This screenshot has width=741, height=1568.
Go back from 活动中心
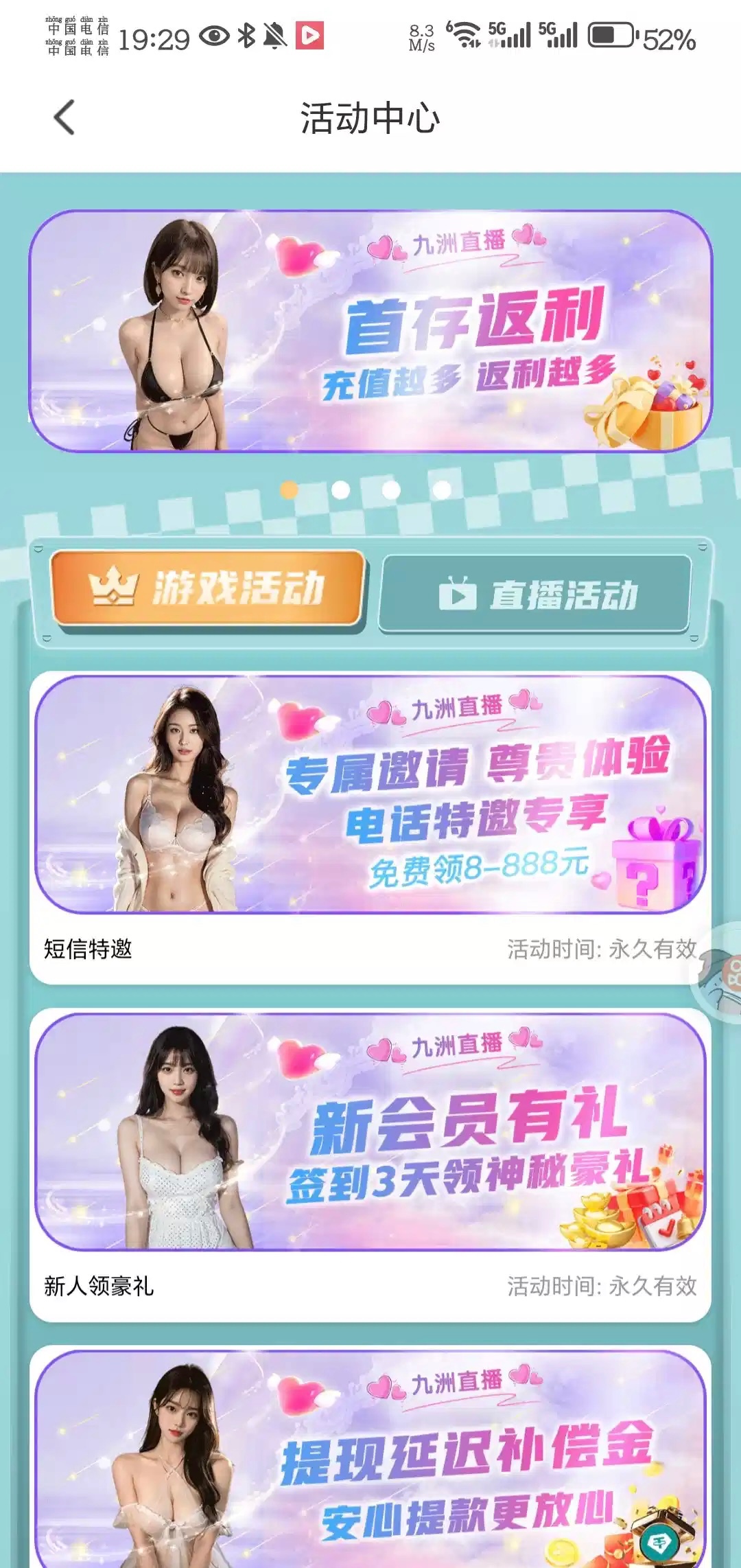click(x=64, y=117)
